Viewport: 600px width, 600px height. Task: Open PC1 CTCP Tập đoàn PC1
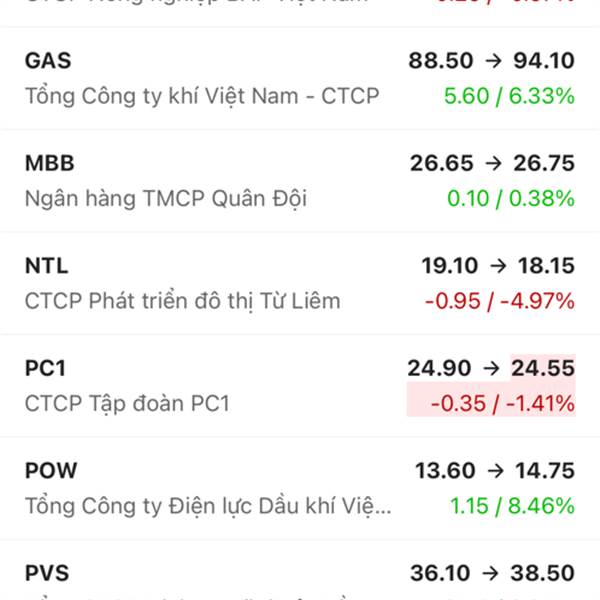point(300,386)
